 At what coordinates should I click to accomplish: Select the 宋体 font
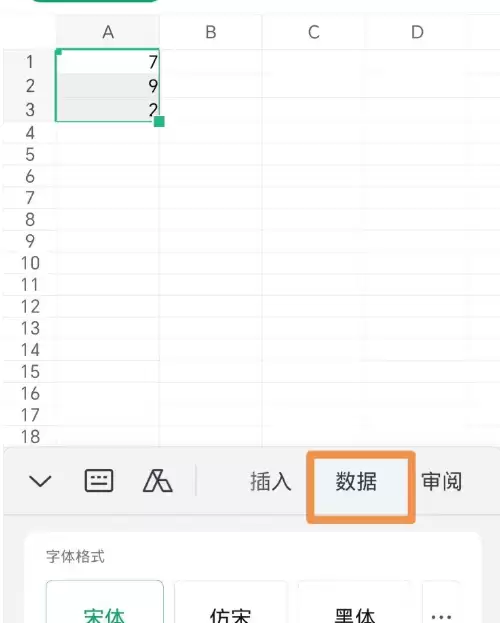(105, 608)
